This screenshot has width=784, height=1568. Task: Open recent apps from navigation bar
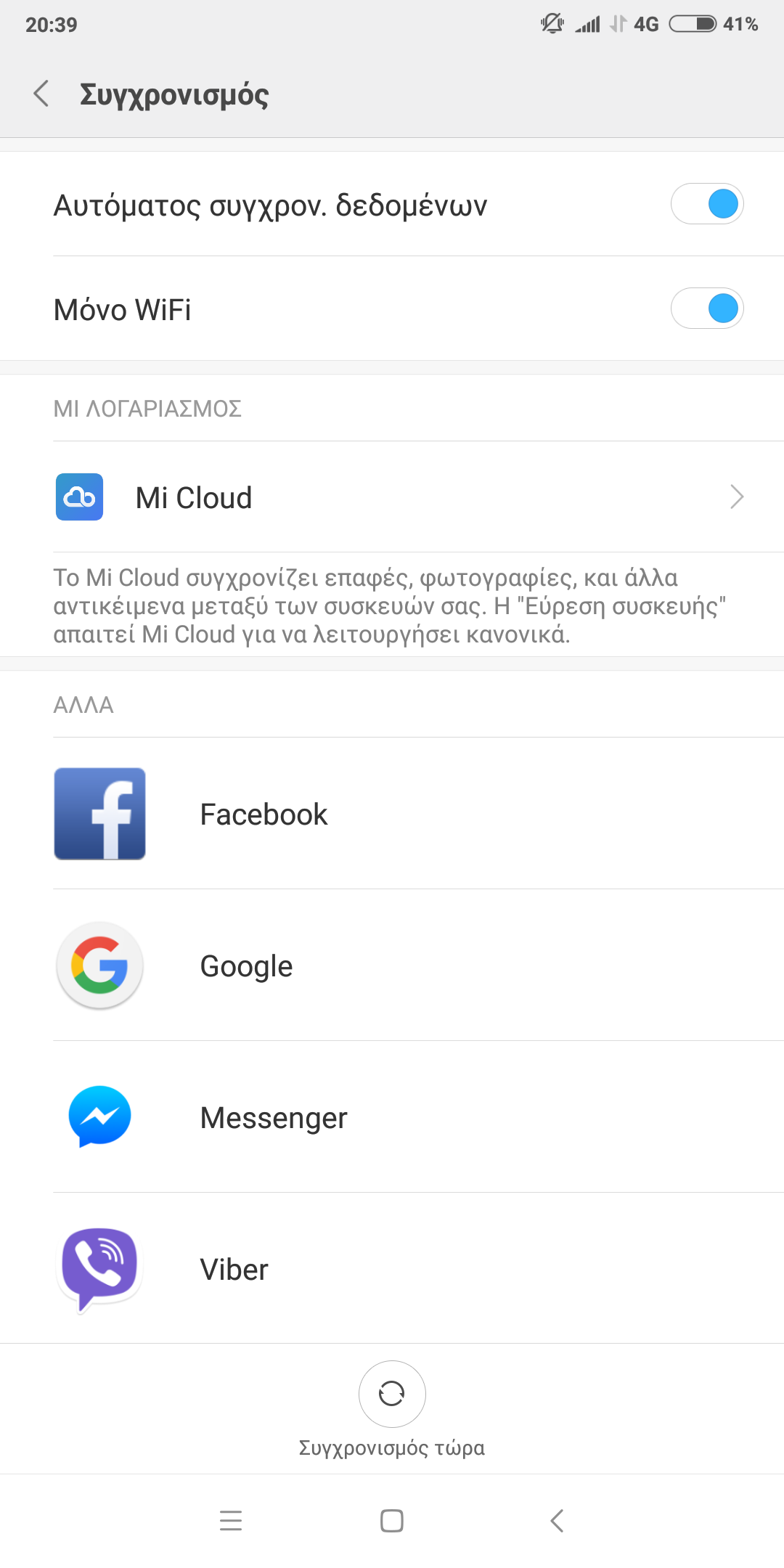tap(231, 1520)
